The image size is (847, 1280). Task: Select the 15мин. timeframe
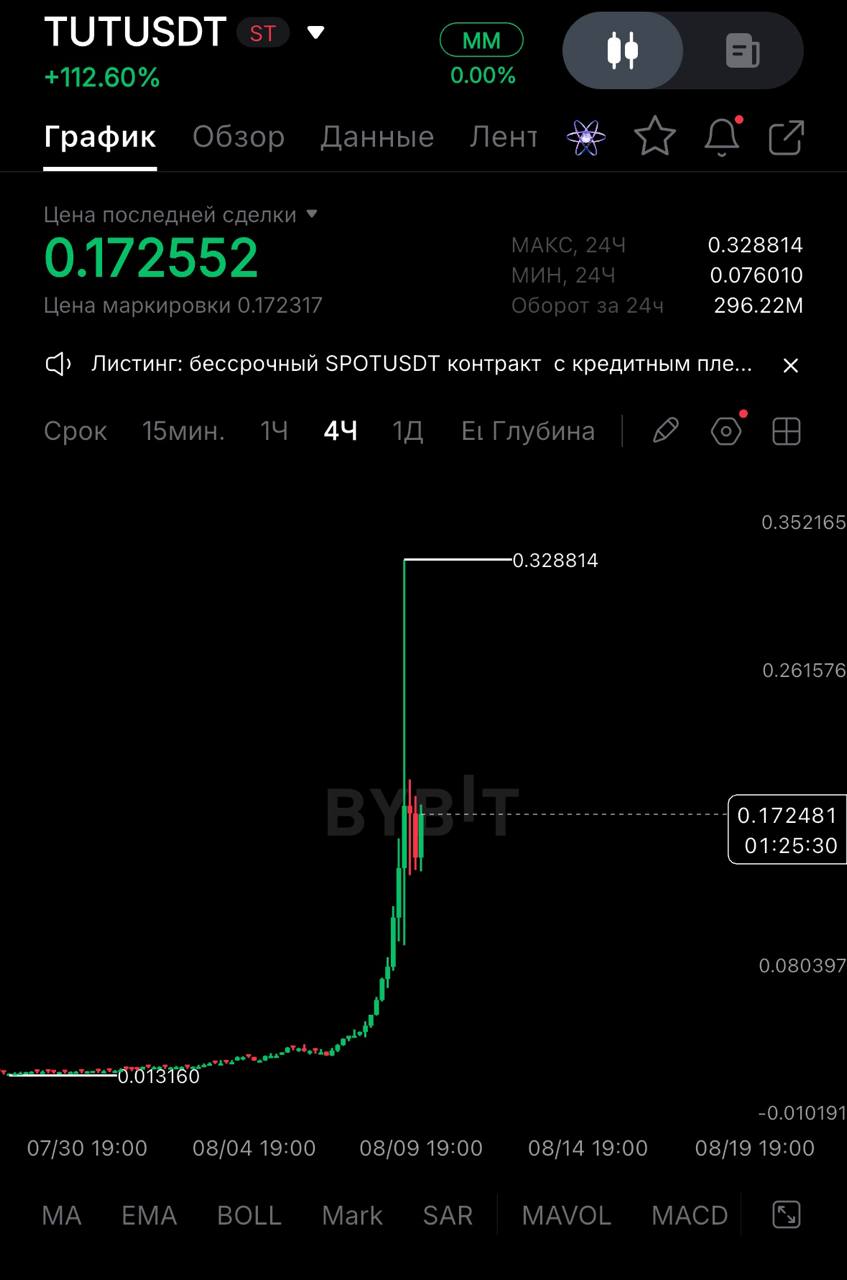183,432
